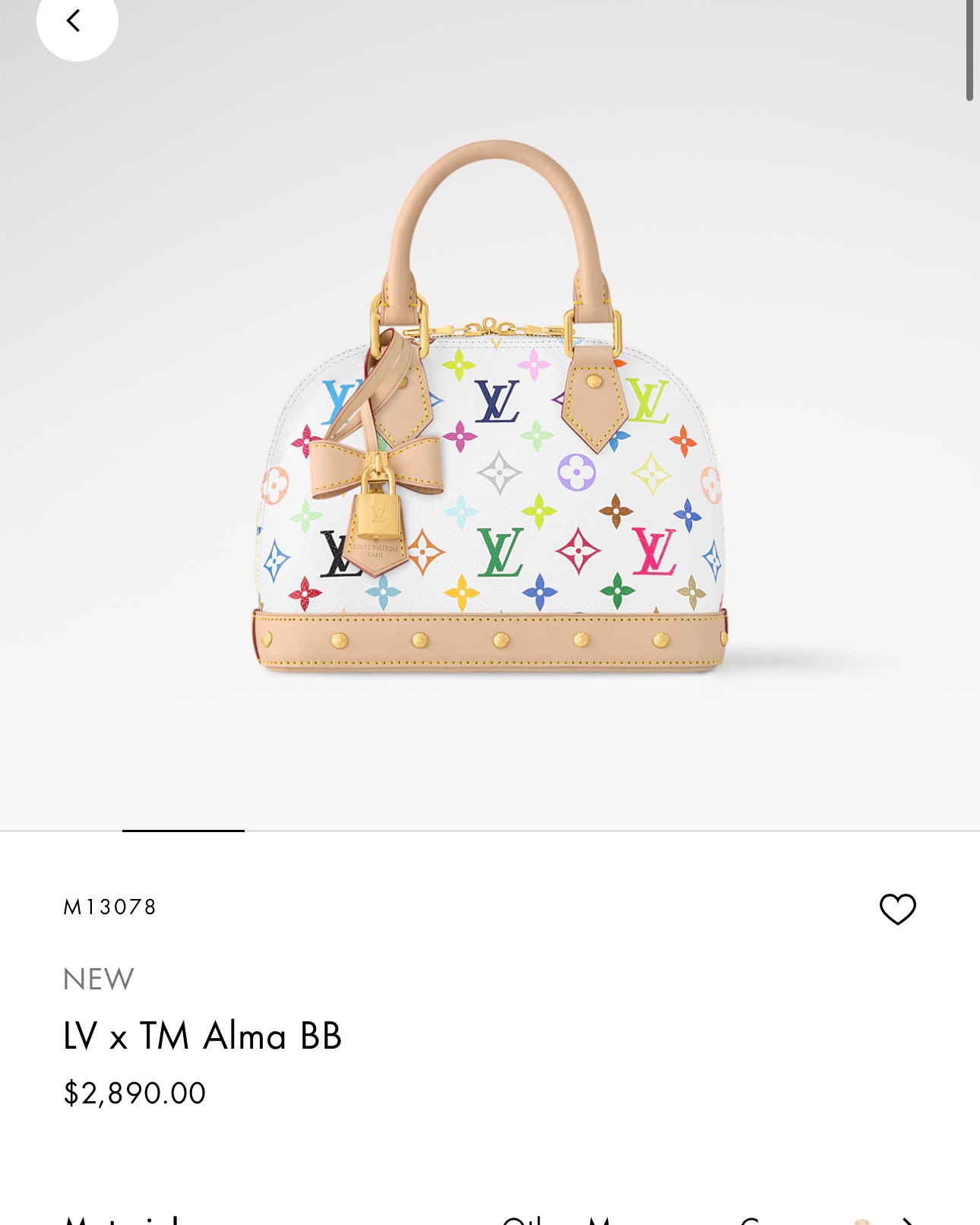
Task: Expand Other Monogram Canvas with its chevron
Action: point(909,1220)
